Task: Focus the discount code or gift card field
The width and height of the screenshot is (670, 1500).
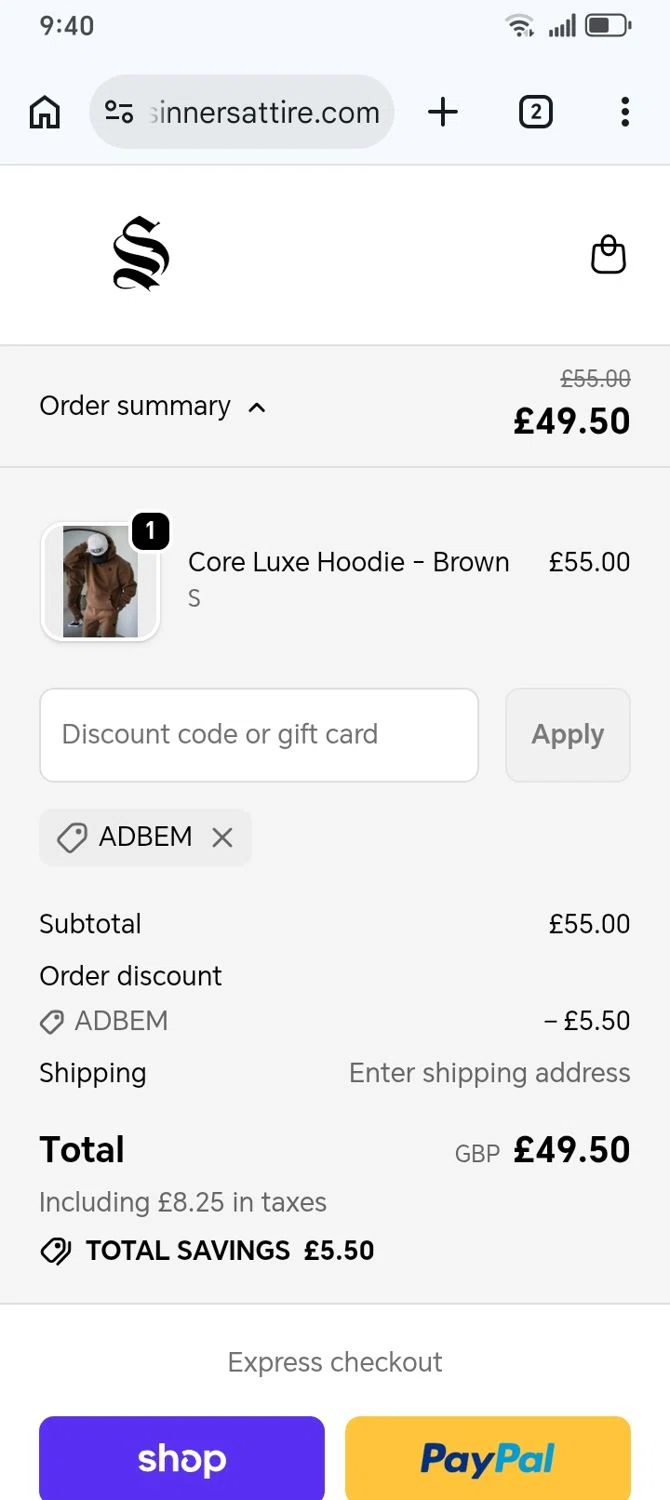Action: (x=259, y=735)
